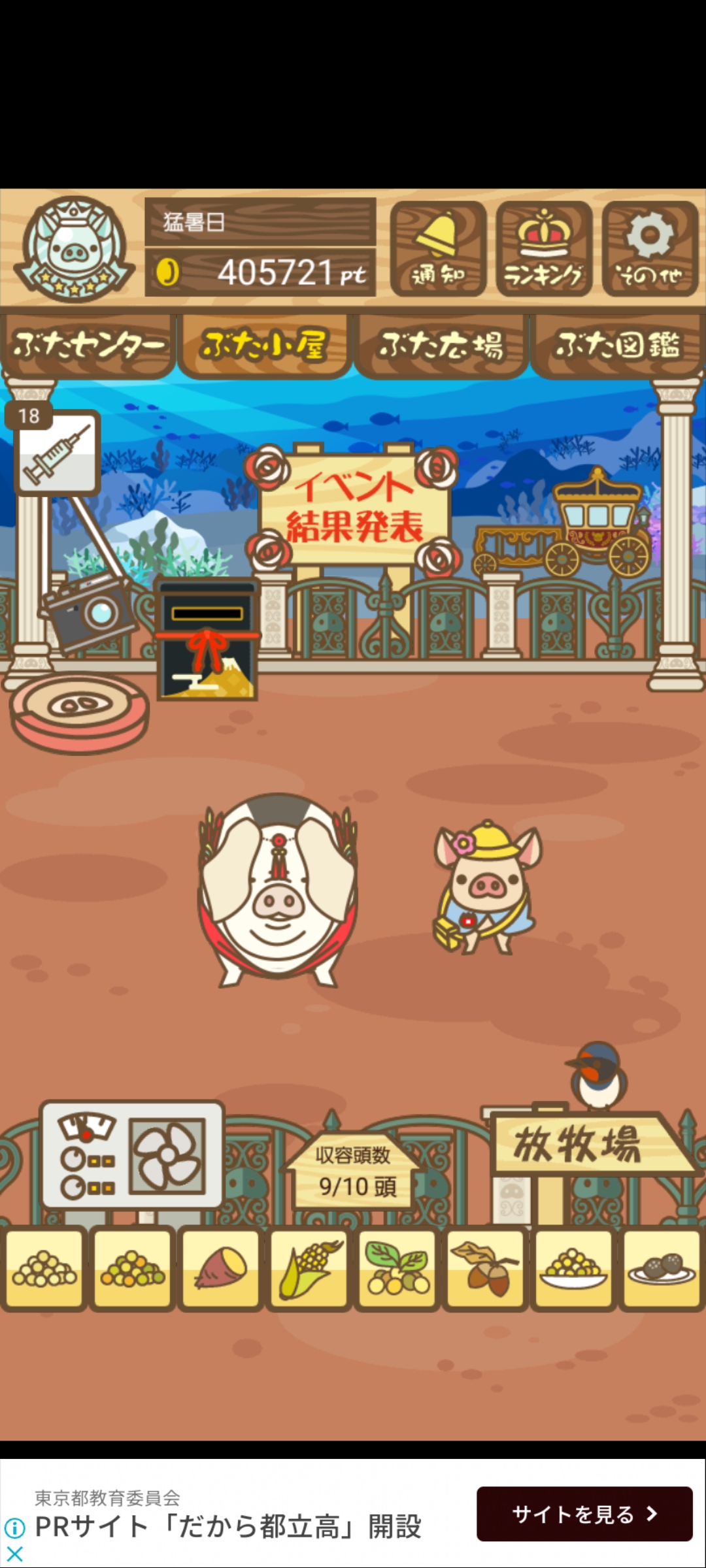Screen dimensions: 706x1568
Task: Open the ランキング crown button
Action: click(x=544, y=249)
